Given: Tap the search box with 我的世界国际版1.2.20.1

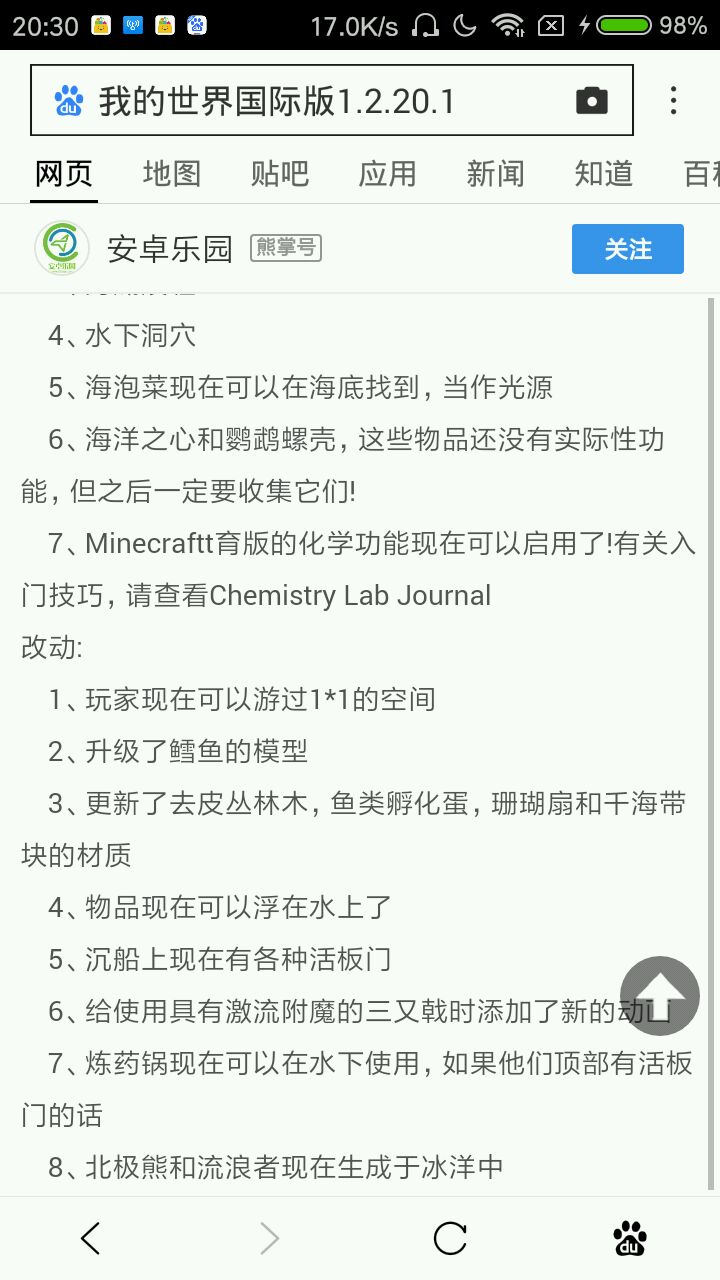Looking at the screenshot, I should tap(300, 101).
